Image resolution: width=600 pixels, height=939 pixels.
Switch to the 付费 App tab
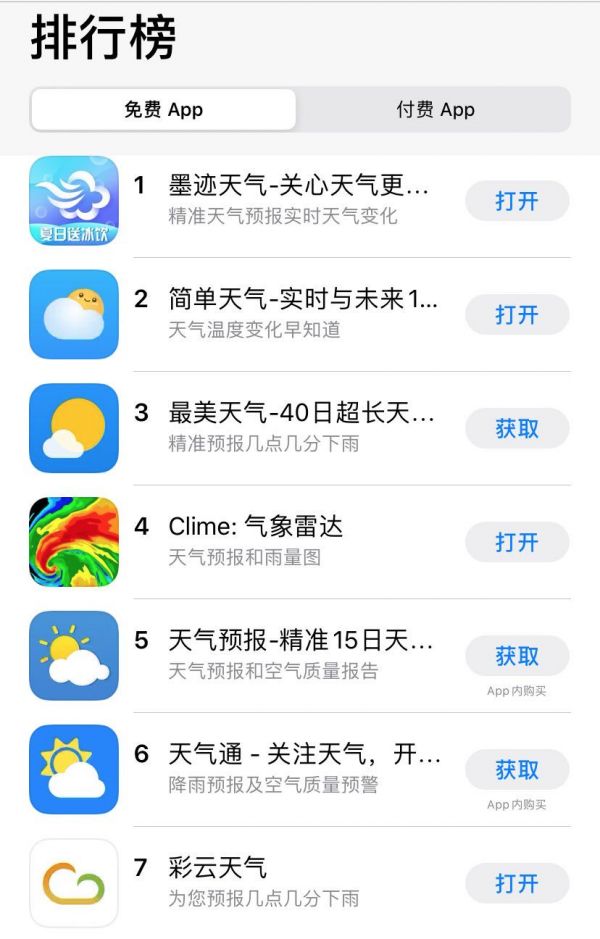(x=435, y=110)
